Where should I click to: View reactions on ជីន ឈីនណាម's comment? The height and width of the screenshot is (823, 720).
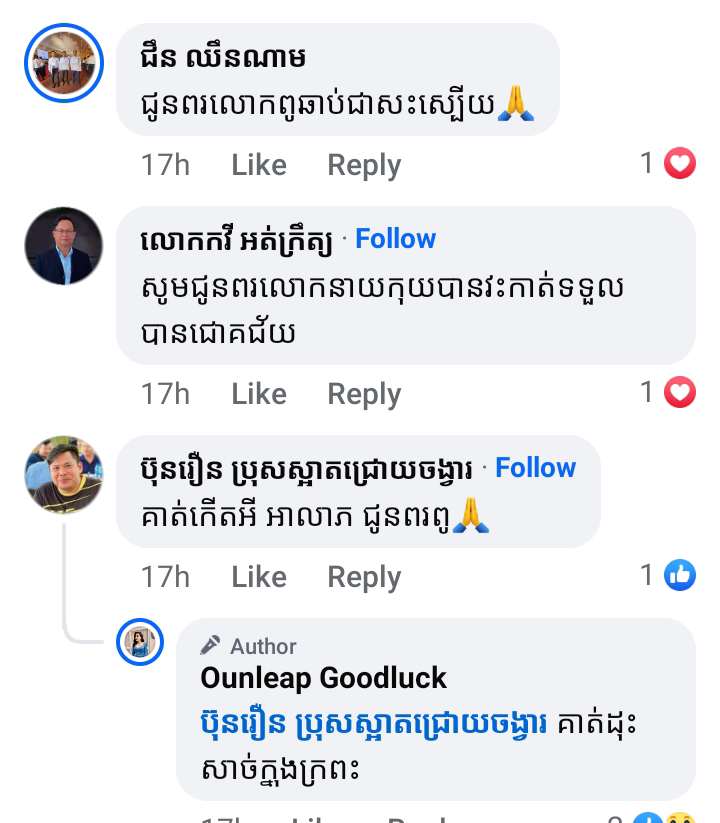pyautogui.click(x=669, y=163)
